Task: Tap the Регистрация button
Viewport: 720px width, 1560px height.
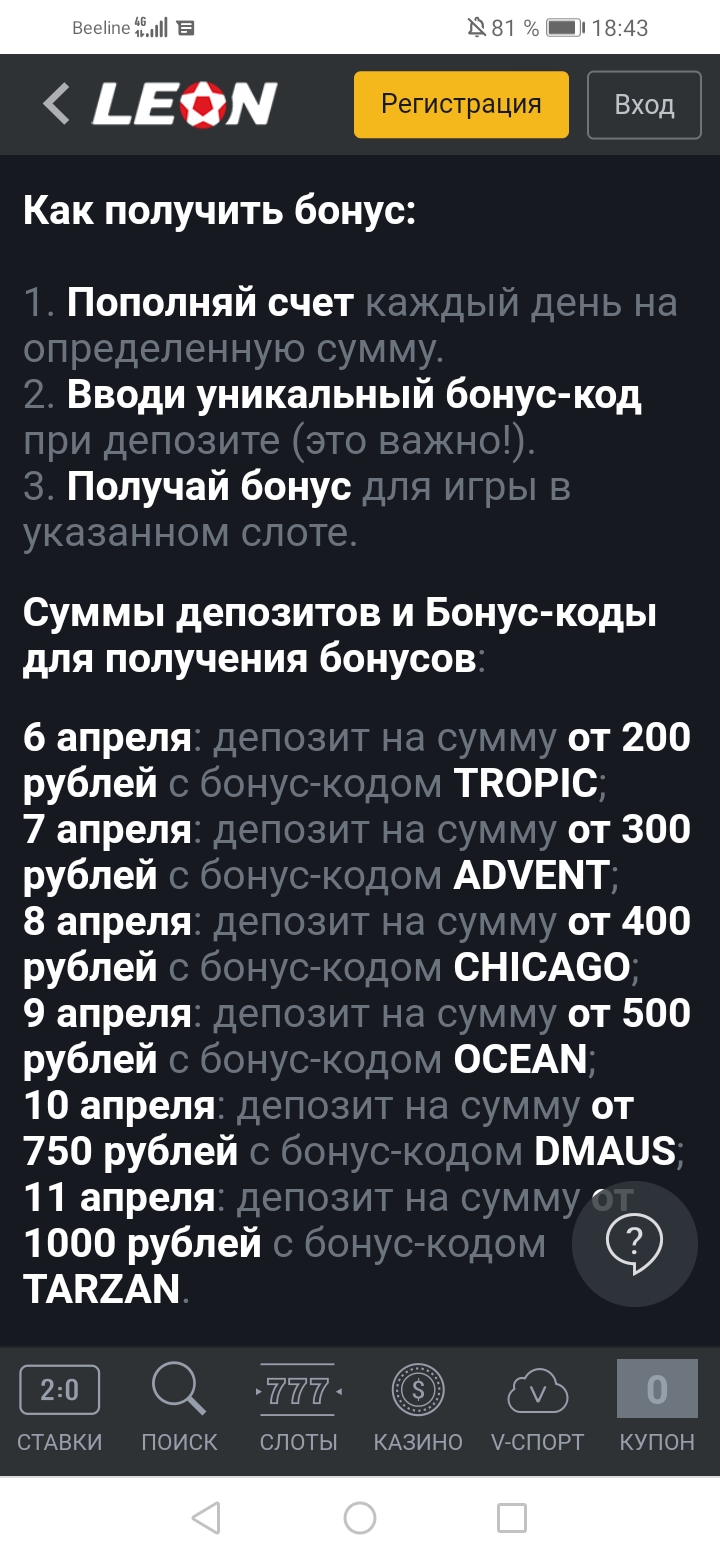Action: [x=461, y=104]
